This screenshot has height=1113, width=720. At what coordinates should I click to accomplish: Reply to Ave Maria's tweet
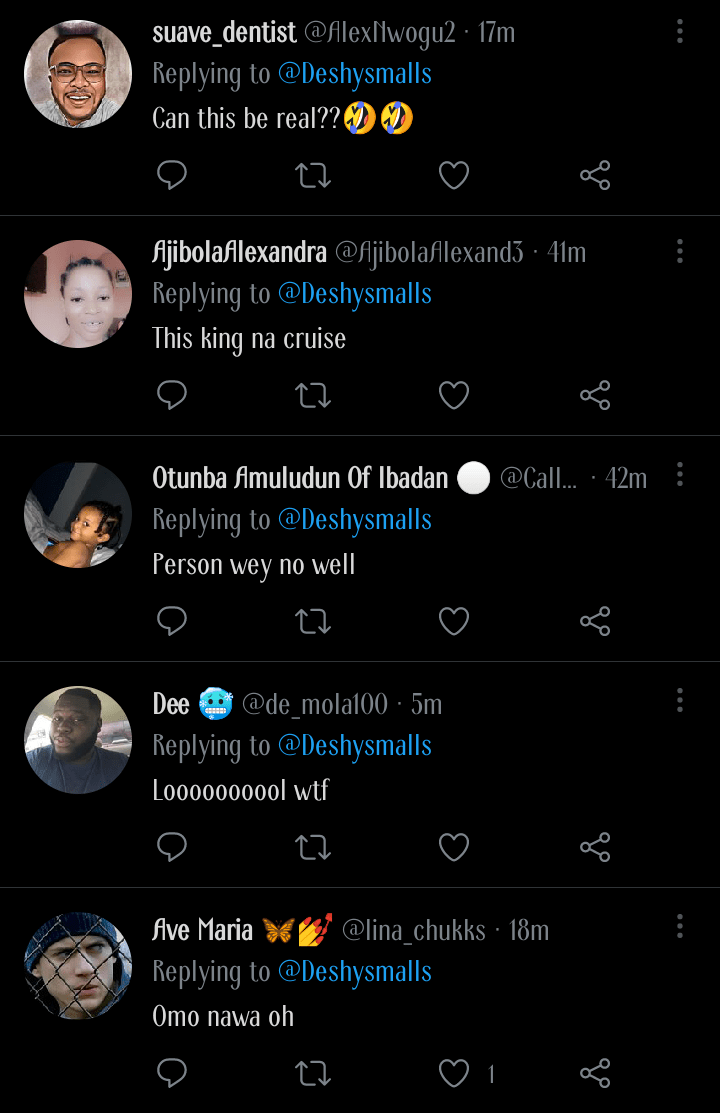coord(173,1074)
